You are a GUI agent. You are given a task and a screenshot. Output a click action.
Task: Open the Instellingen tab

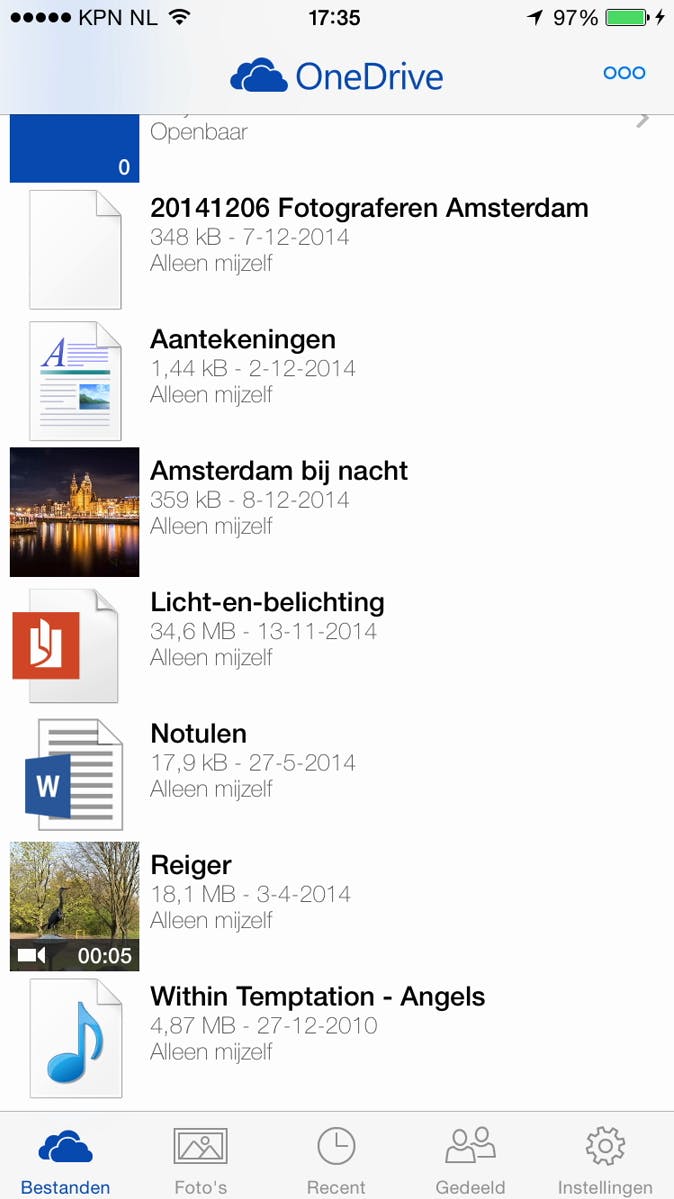(604, 1158)
